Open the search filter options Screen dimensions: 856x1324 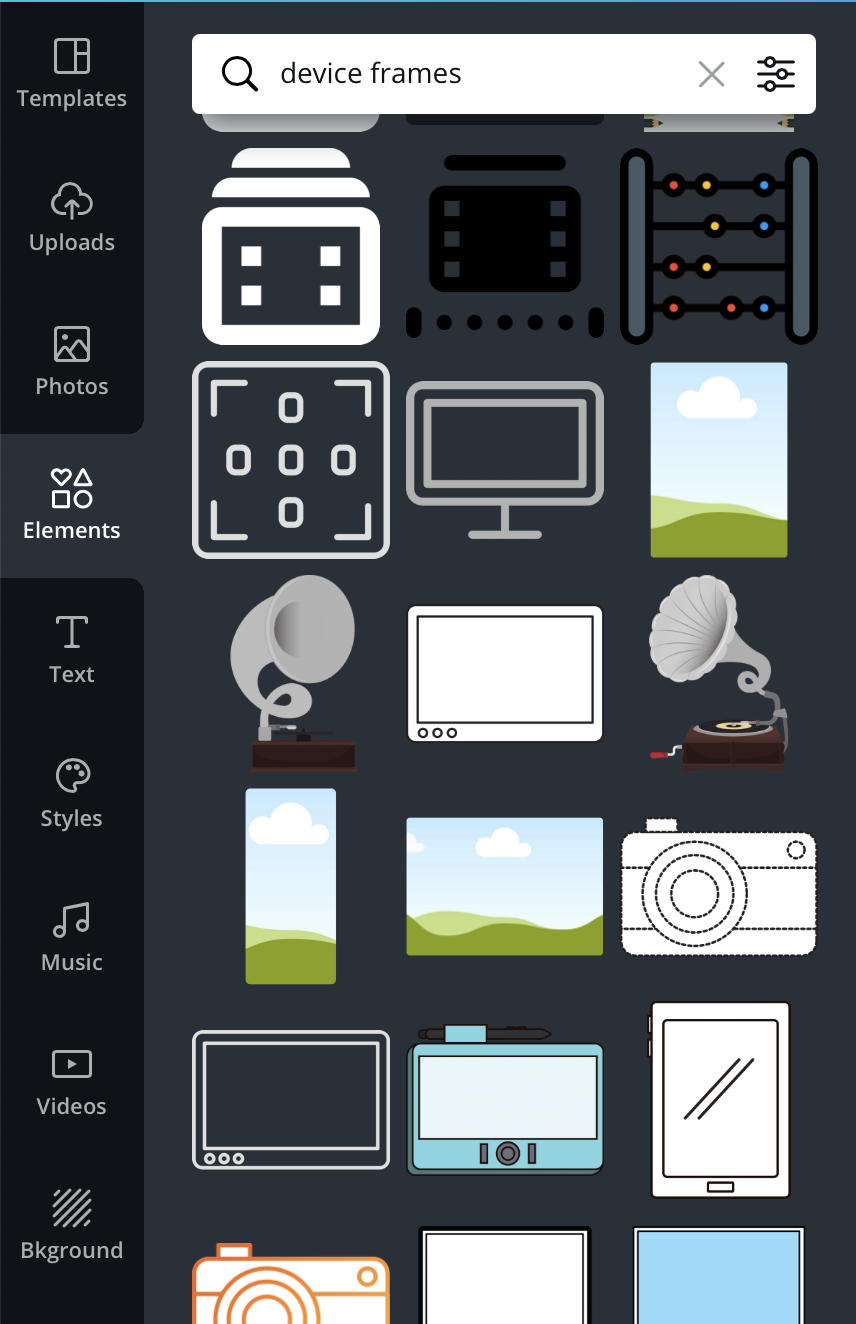click(x=775, y=74)
